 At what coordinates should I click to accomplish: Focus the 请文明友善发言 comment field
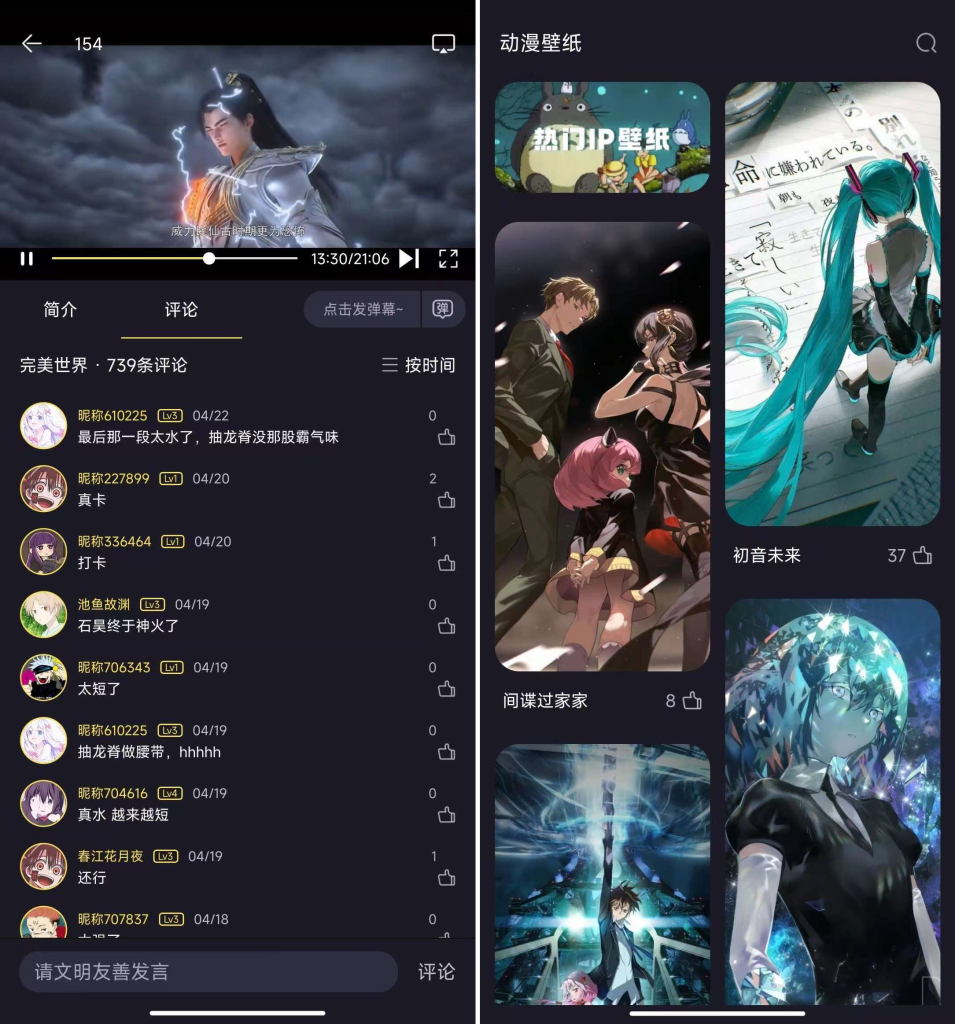click(208, 972)
